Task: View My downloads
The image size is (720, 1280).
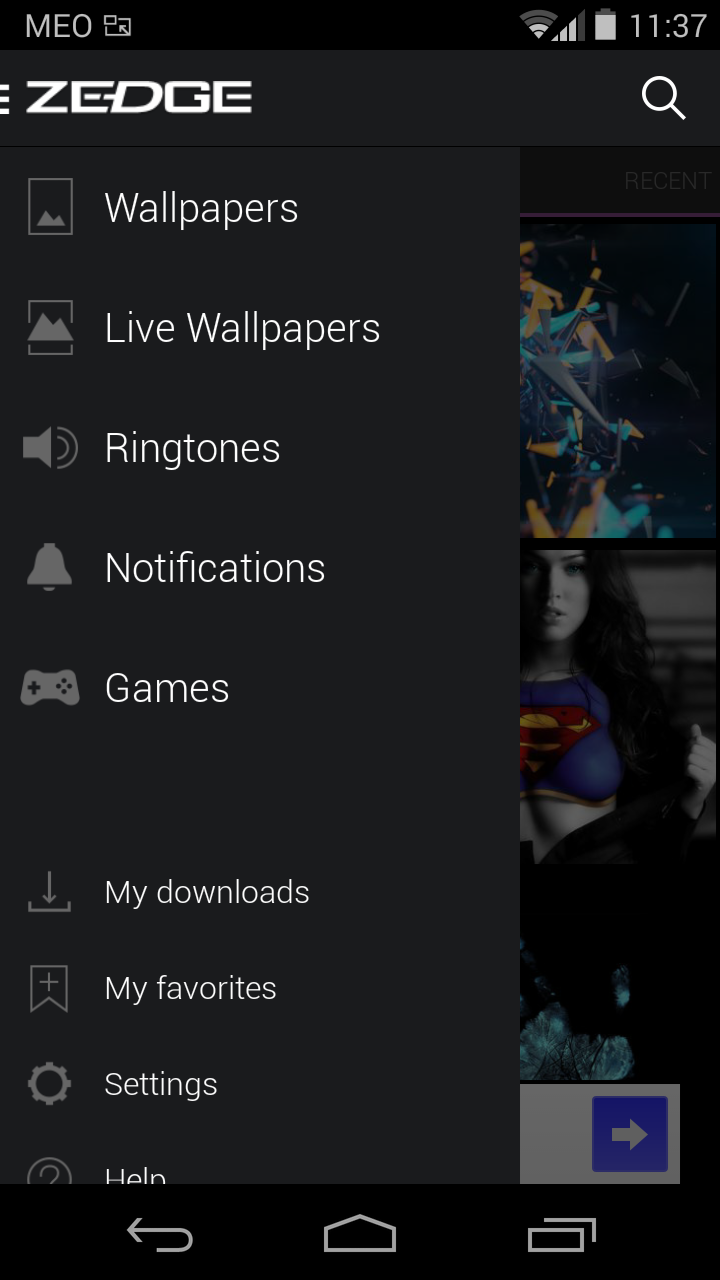Action: pos(207,892)
